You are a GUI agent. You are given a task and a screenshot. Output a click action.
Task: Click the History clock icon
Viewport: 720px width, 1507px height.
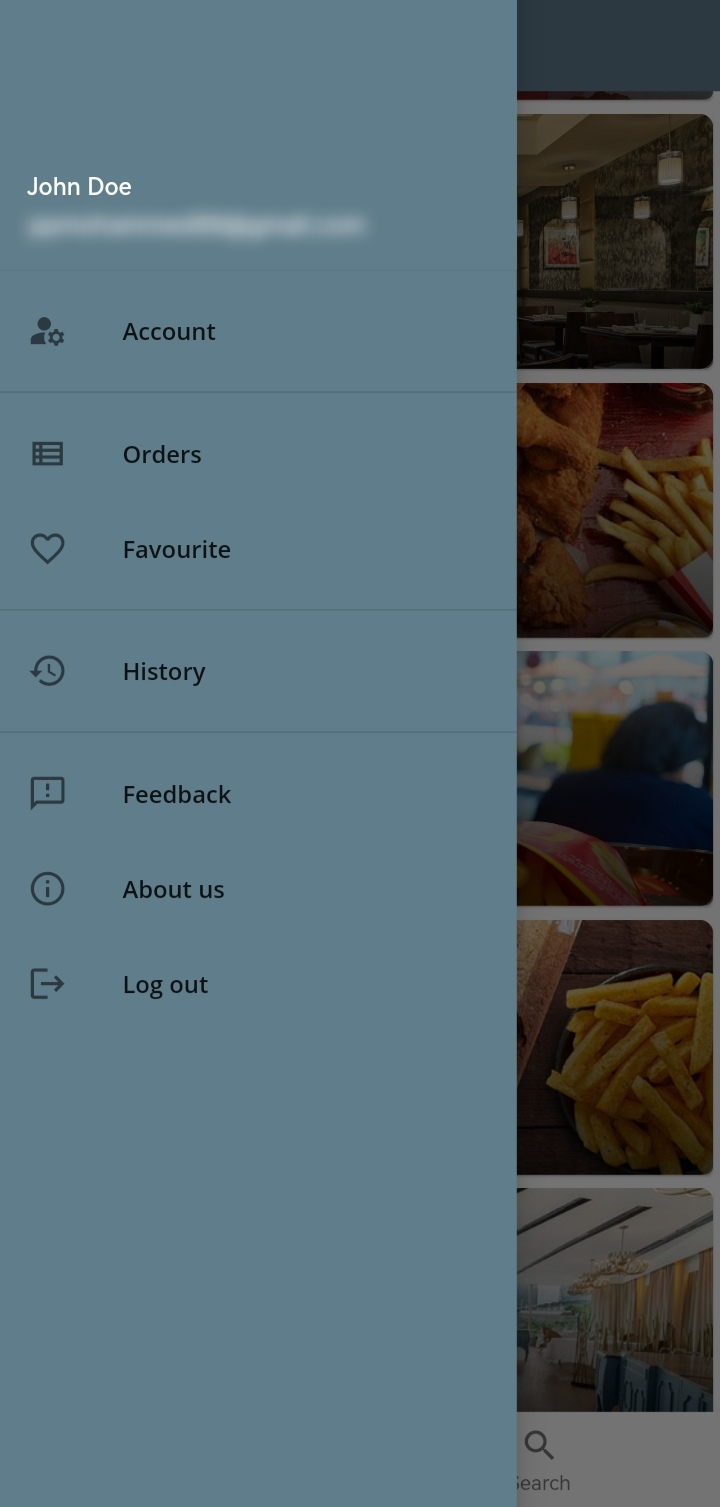pyautogui.click(x=46, y=671)
